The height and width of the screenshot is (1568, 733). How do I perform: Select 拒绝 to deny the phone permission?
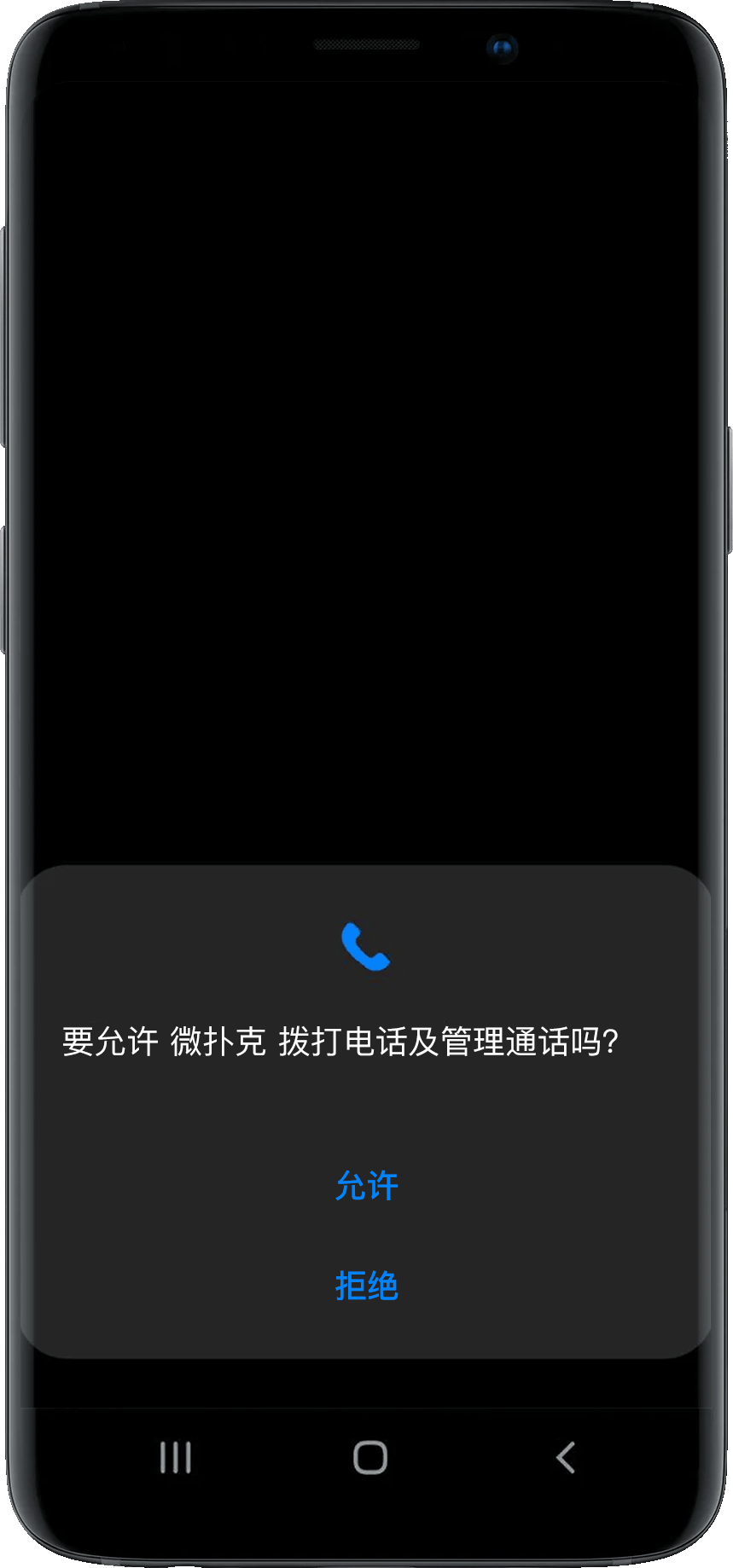(367, 1286)
